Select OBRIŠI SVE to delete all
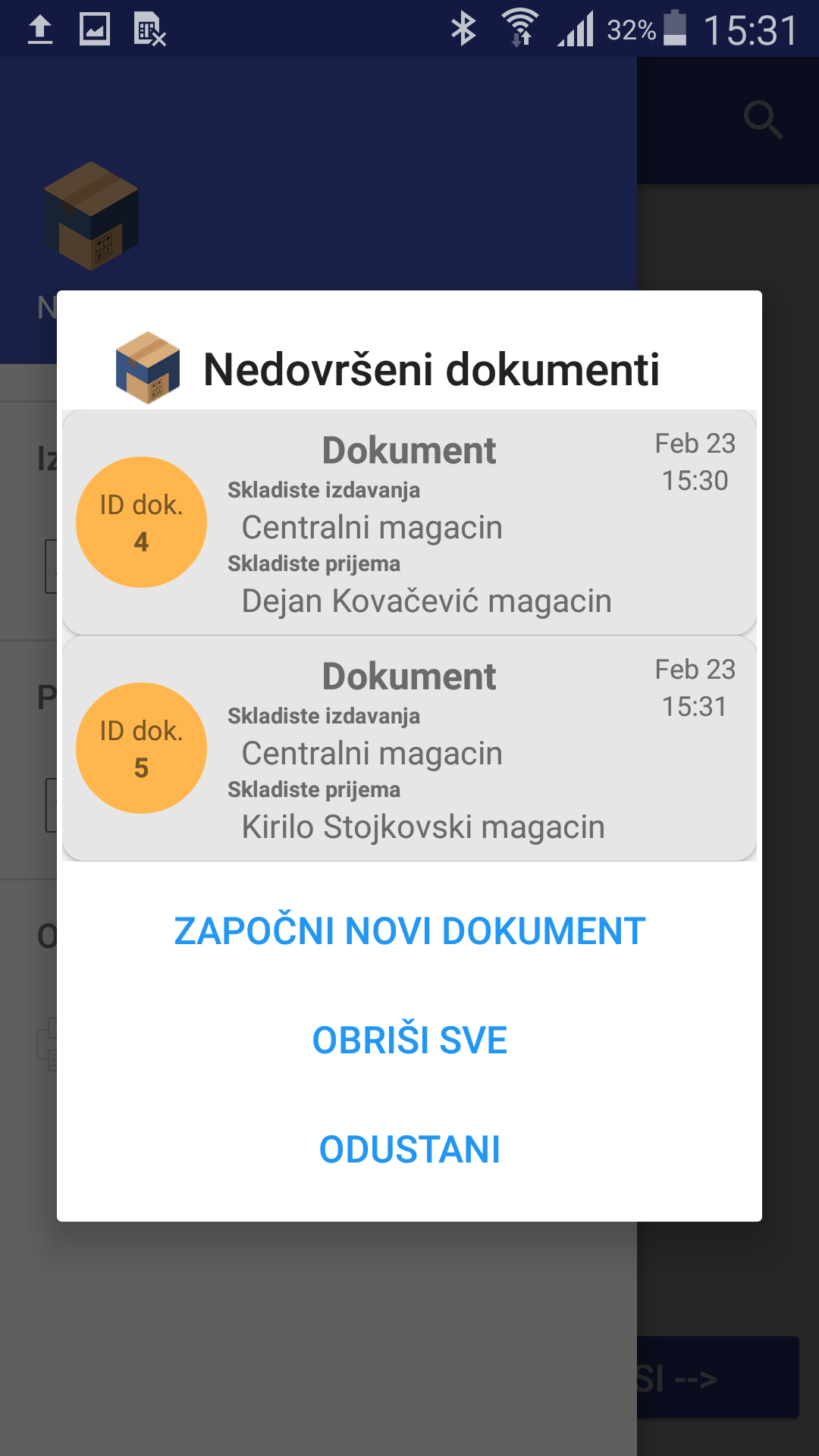The image size is (819, 1456). click(409, 1040)
